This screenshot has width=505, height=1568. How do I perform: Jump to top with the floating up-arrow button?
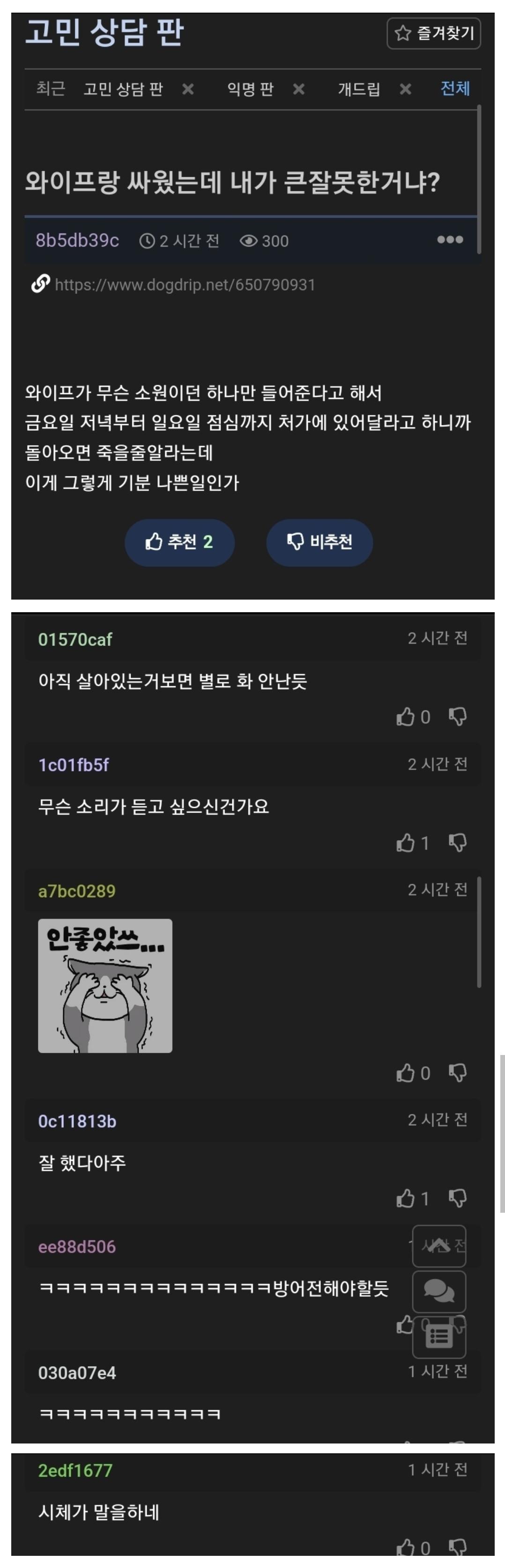click(x=438, y=1246)
